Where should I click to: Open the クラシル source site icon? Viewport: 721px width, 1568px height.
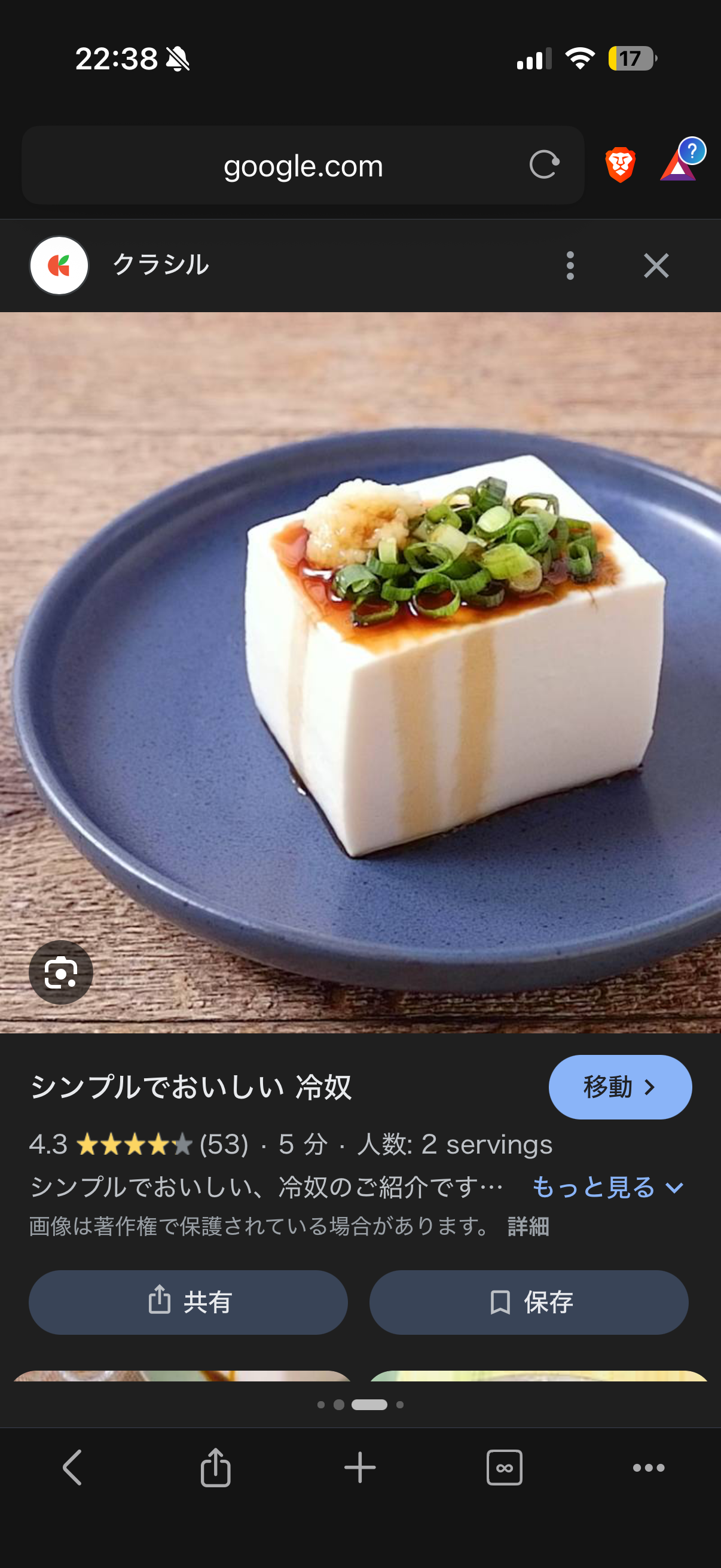tap(59, 266)
